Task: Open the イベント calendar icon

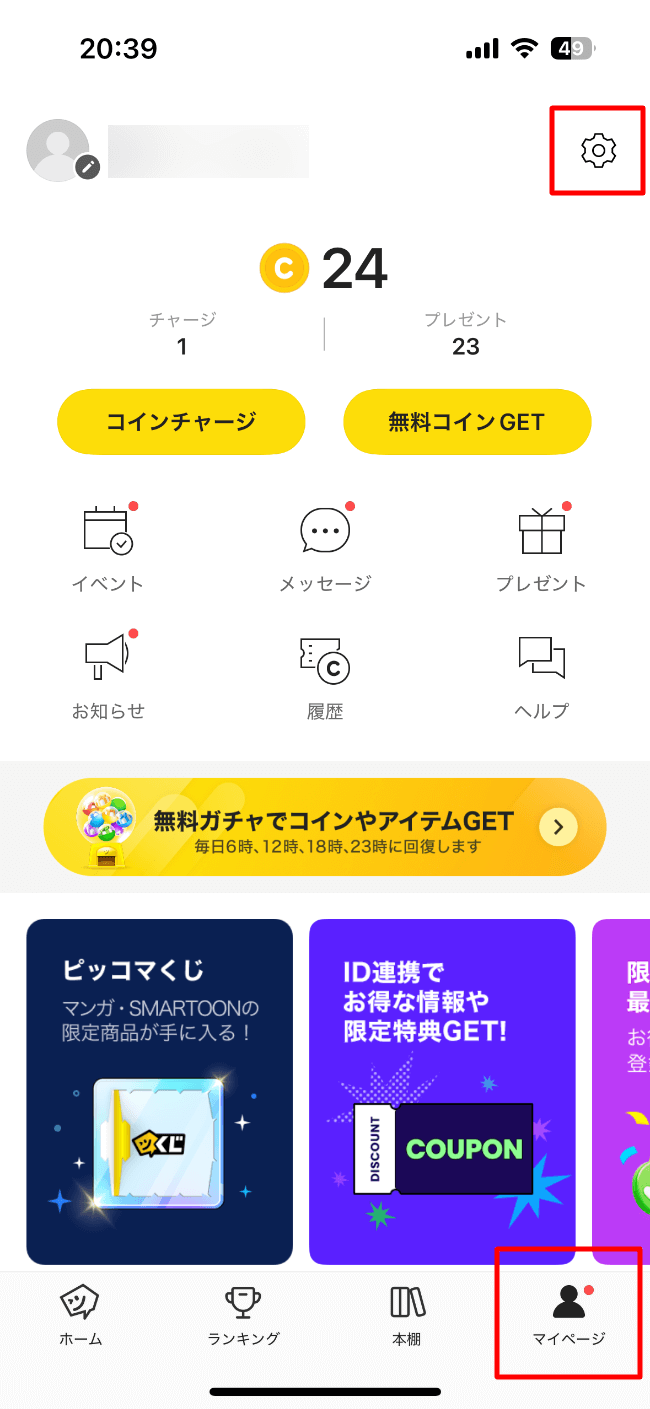Action: click(x=108, y=548)
